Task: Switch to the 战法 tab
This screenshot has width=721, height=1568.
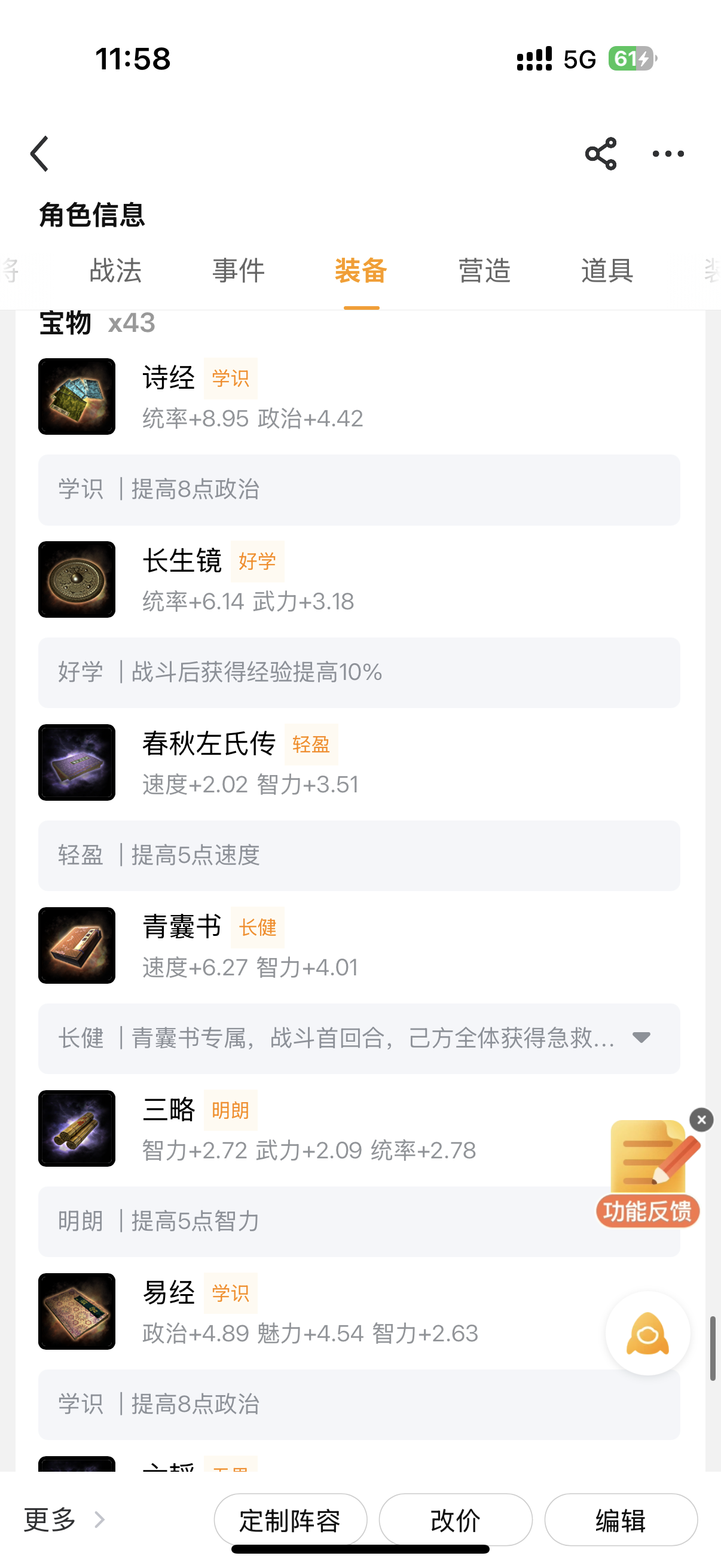Action: pos(115,271)
